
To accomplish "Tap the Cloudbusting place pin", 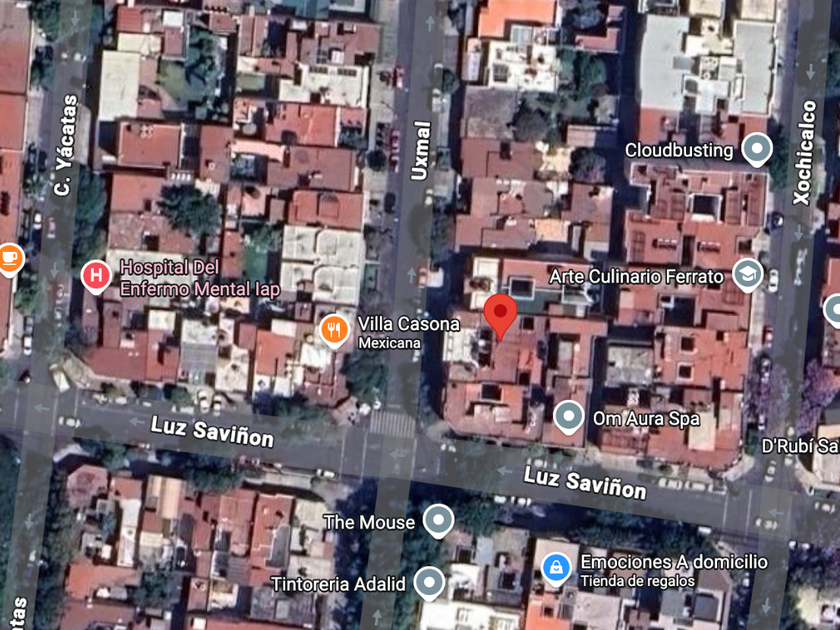I will [757, 149].
